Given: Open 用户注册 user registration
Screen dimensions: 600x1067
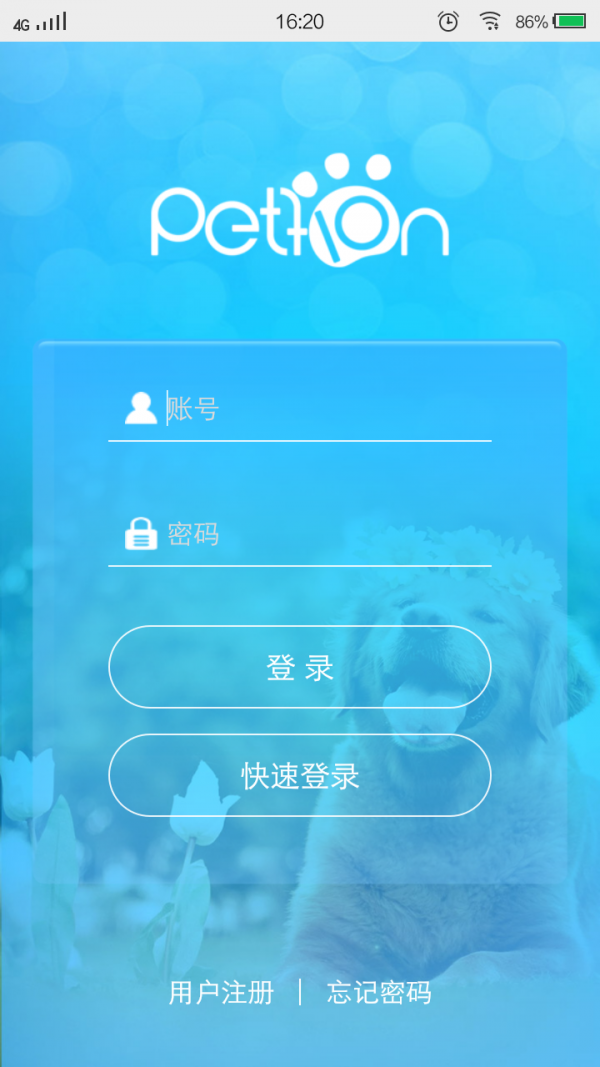Looking at the screenshot, I should [221, 992].
